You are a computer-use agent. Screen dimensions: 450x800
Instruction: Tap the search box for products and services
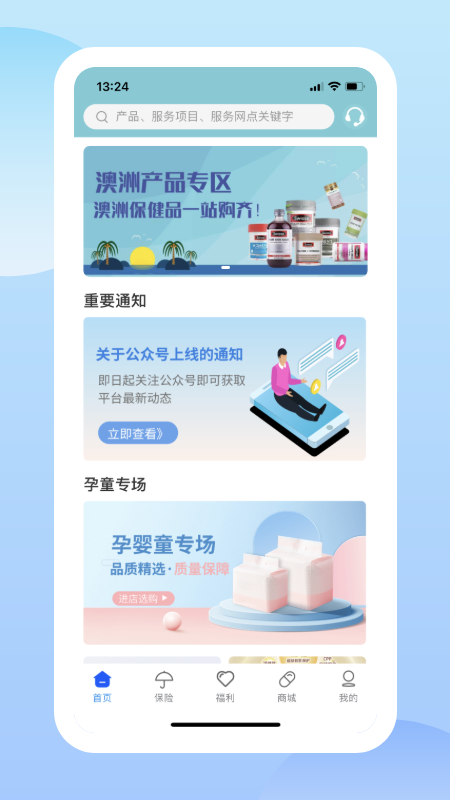[x=209, y=117]
